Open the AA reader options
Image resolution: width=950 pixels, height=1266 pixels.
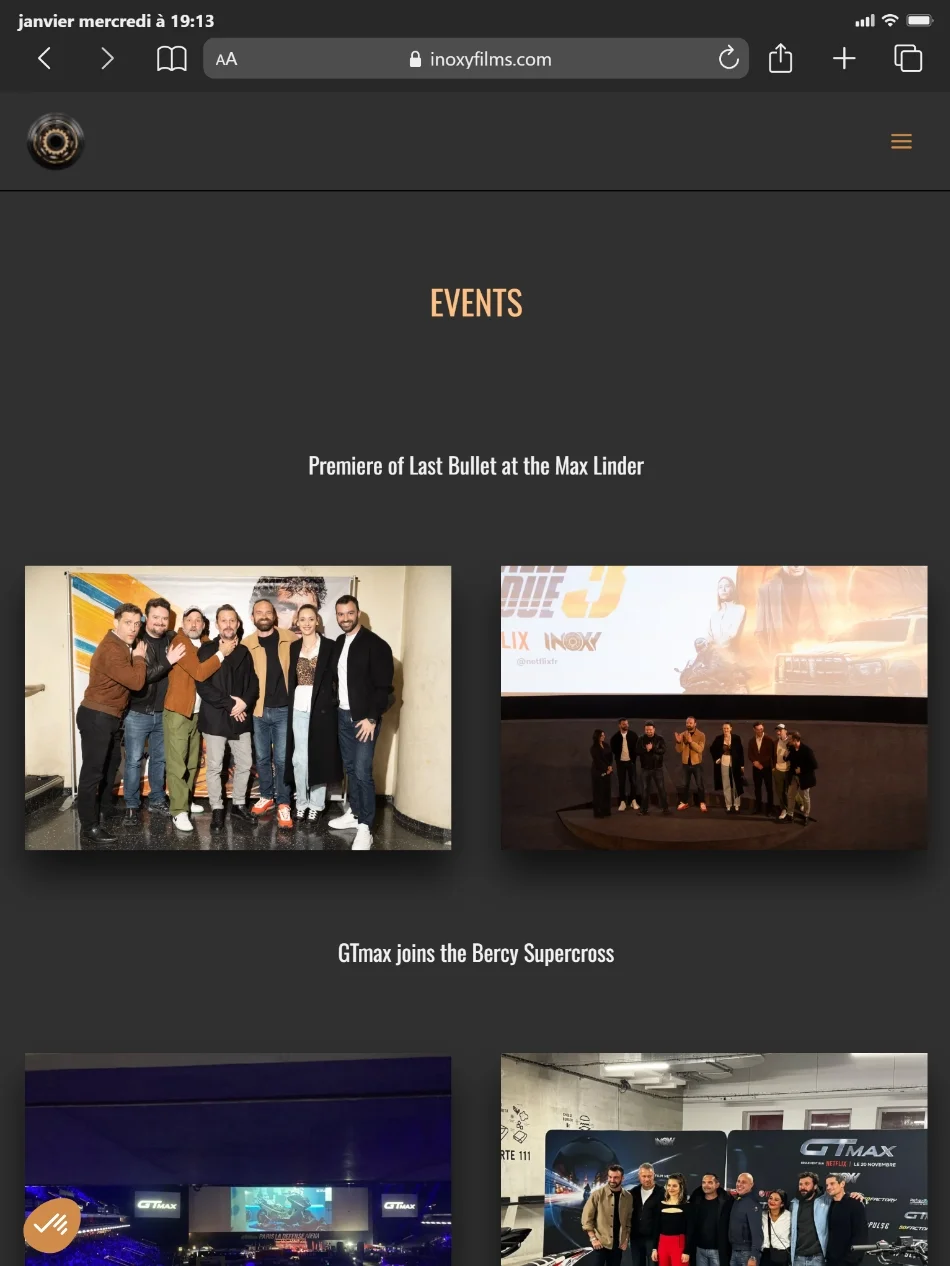click(227, 59)
